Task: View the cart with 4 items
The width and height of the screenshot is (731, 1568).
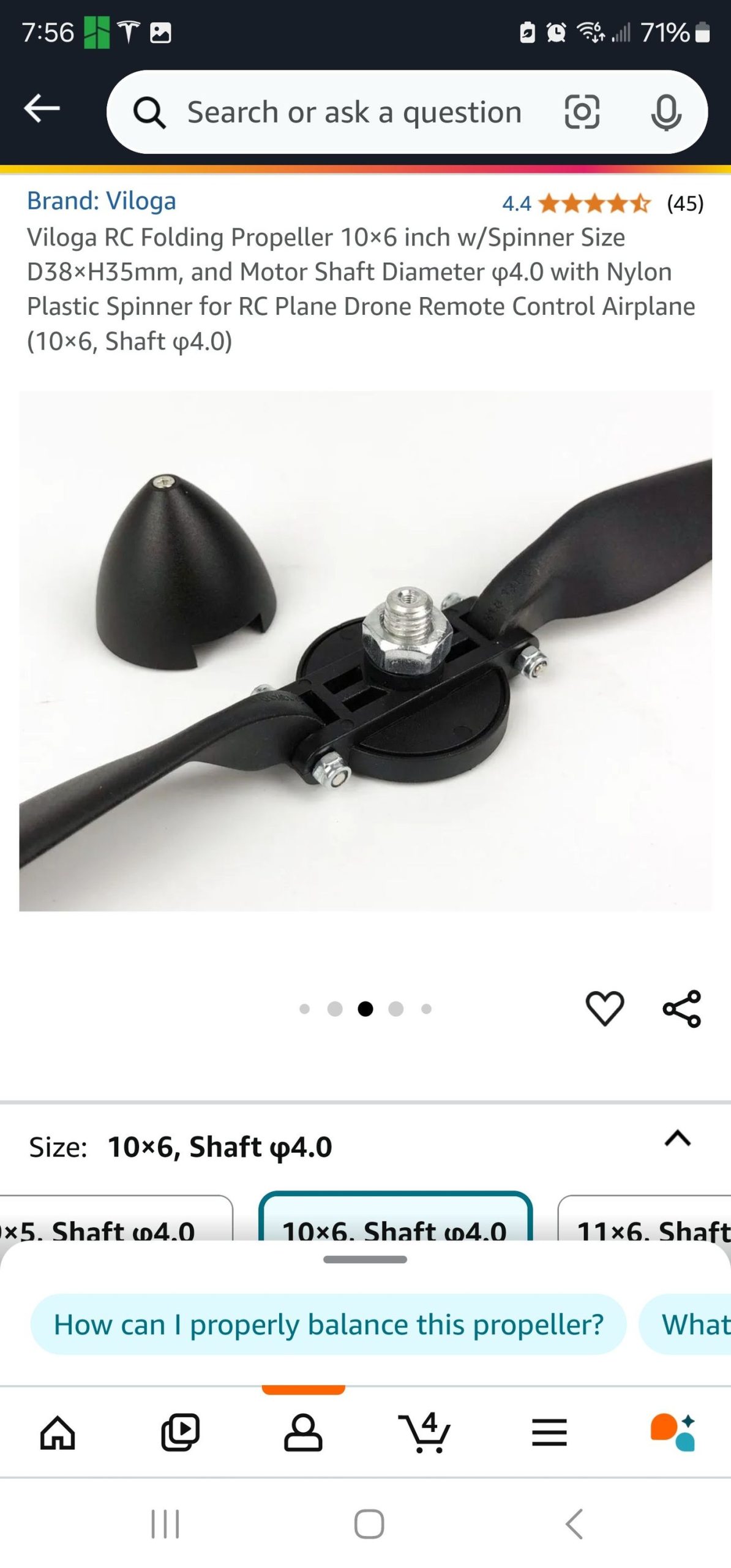Action: [x=425, y=1433]
